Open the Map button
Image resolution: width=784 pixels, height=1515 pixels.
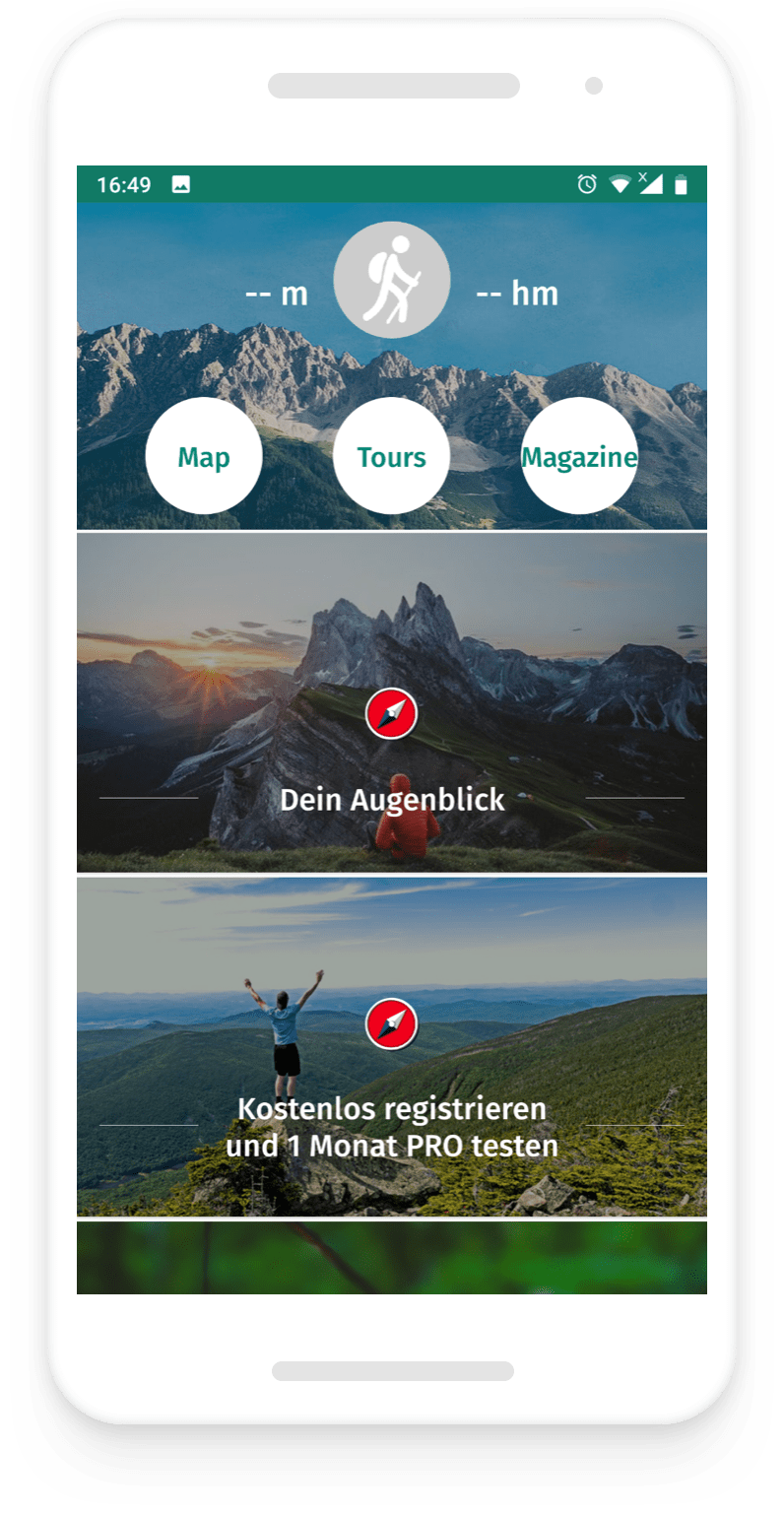click(x=204, y=456)
